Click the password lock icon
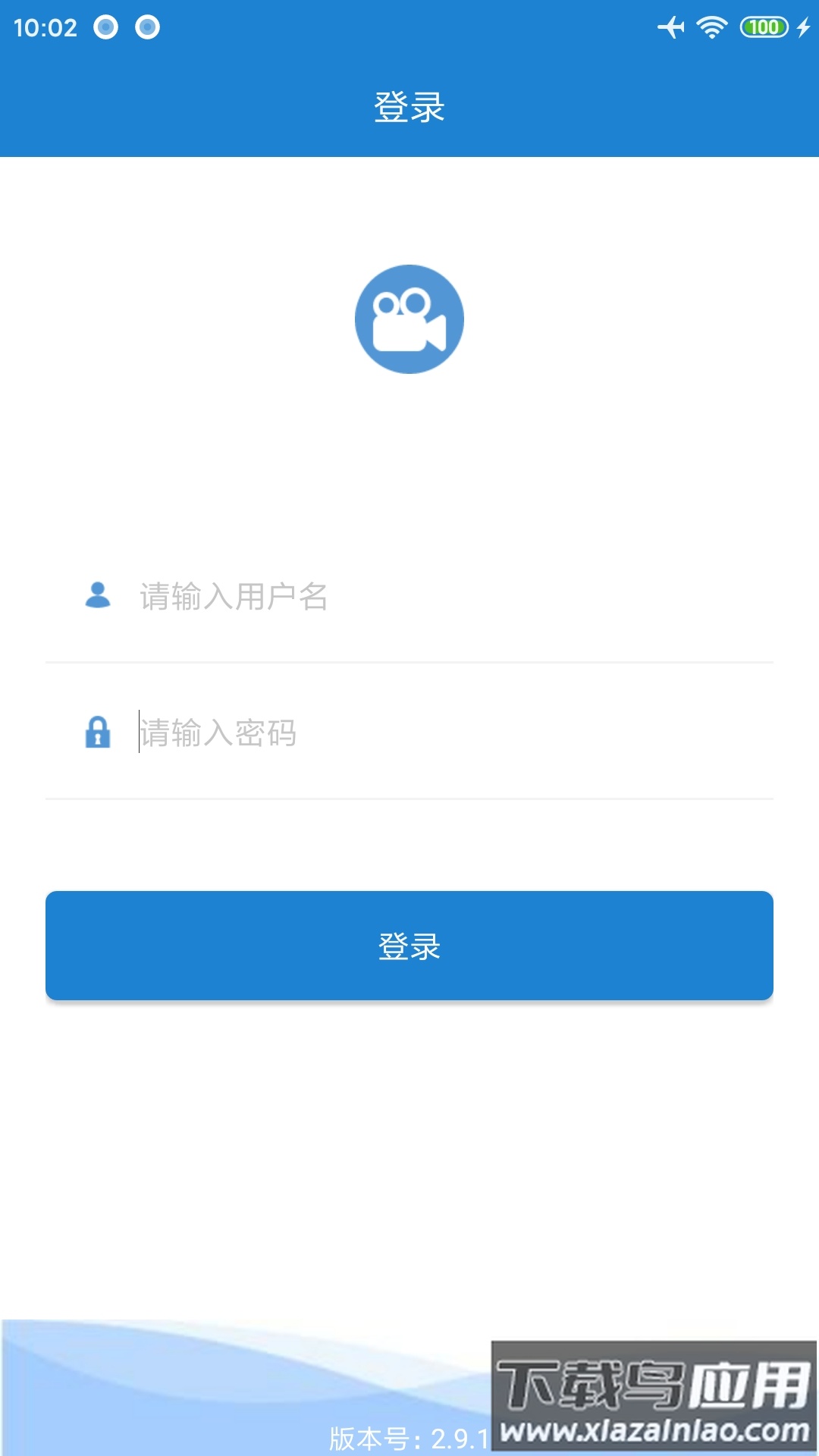Screen dimensions: 819x1456 (97, 732)
